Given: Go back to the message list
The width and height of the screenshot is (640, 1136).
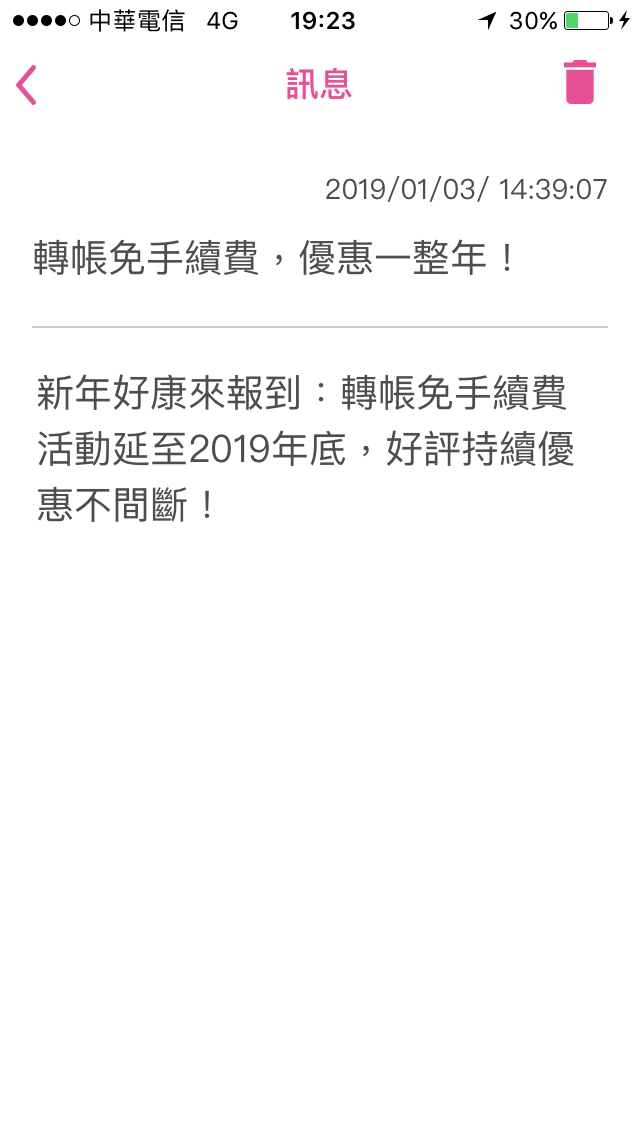Looking at the screenshot, I should 26,85.
